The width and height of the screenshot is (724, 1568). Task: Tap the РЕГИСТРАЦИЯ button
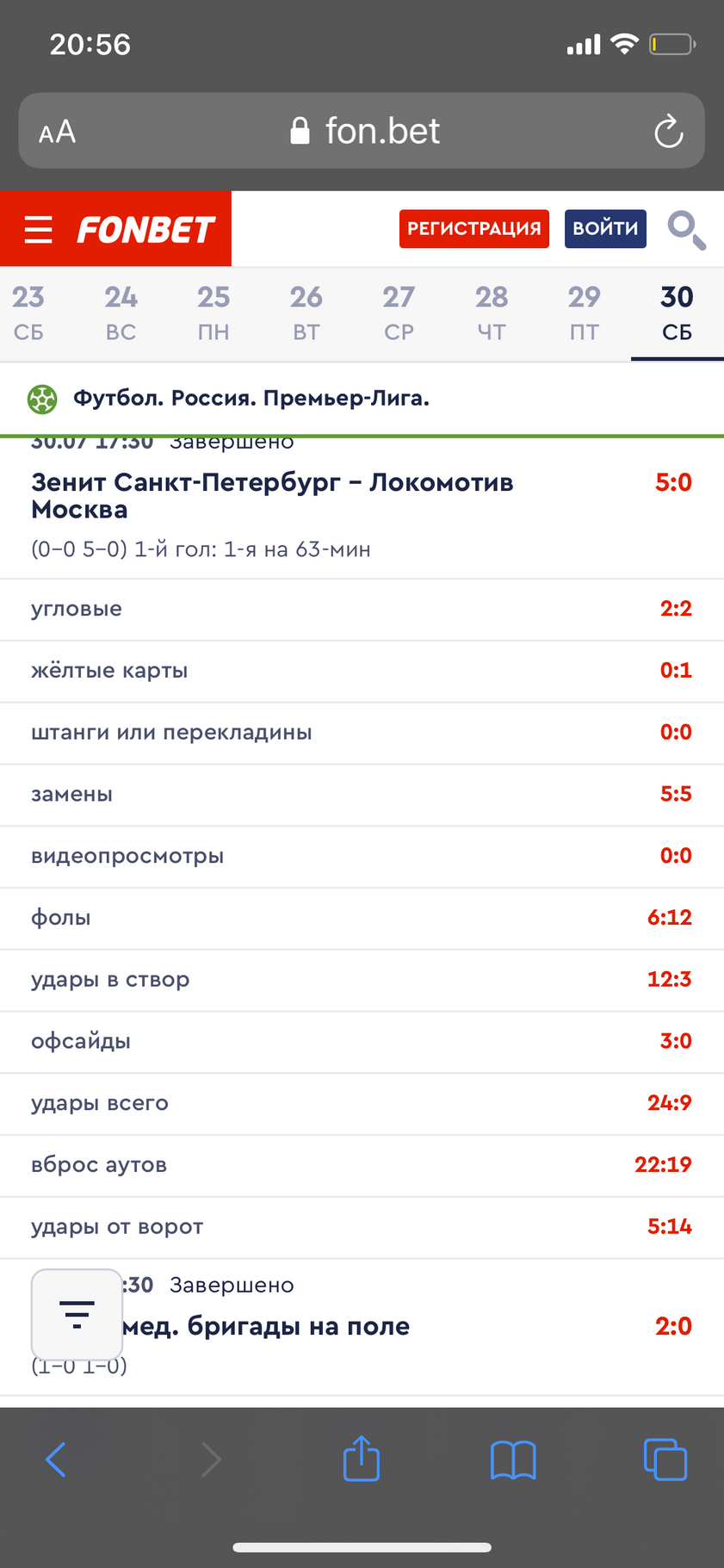point(473,229)
